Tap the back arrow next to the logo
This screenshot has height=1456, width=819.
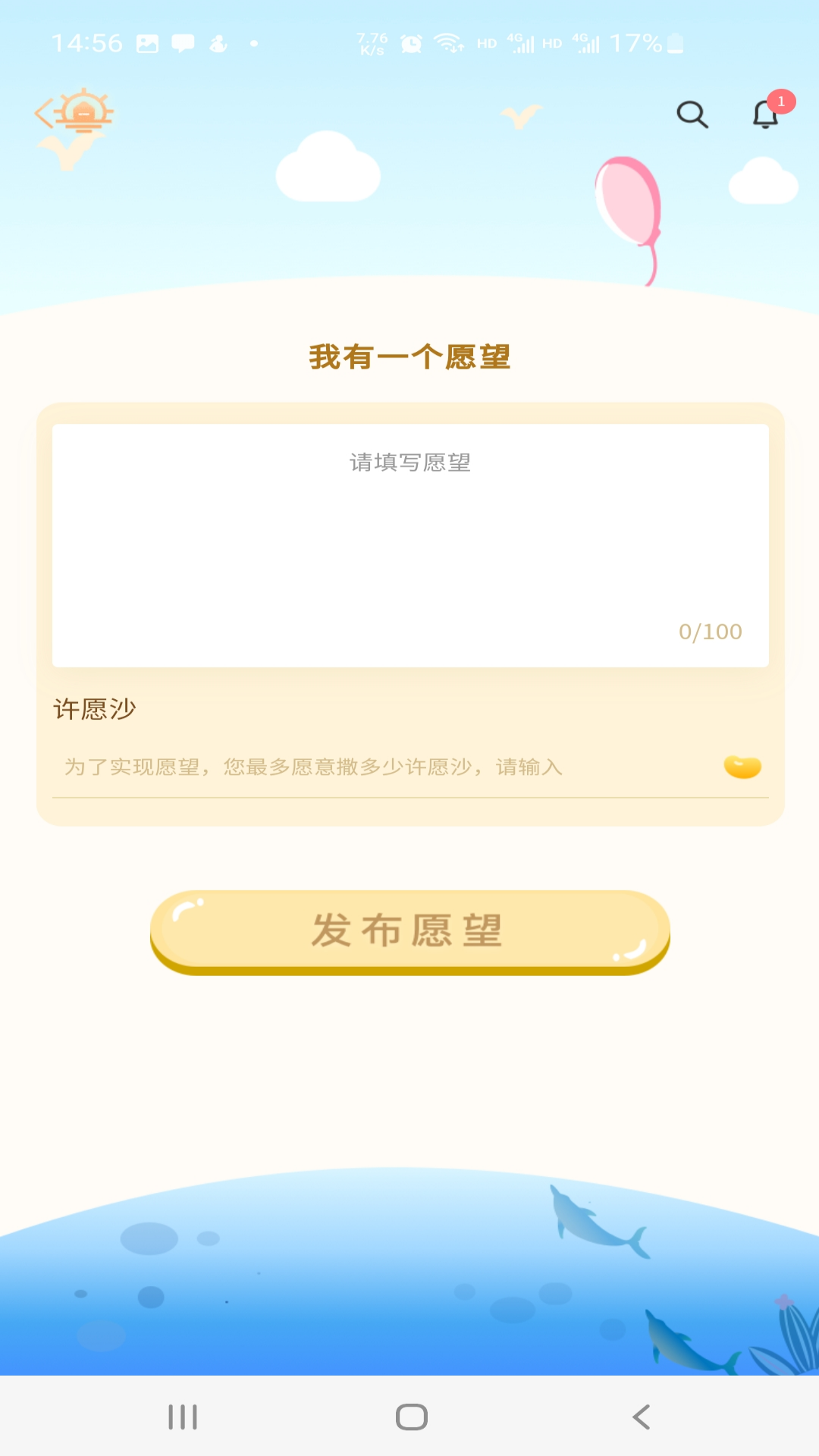pos(43,112)
